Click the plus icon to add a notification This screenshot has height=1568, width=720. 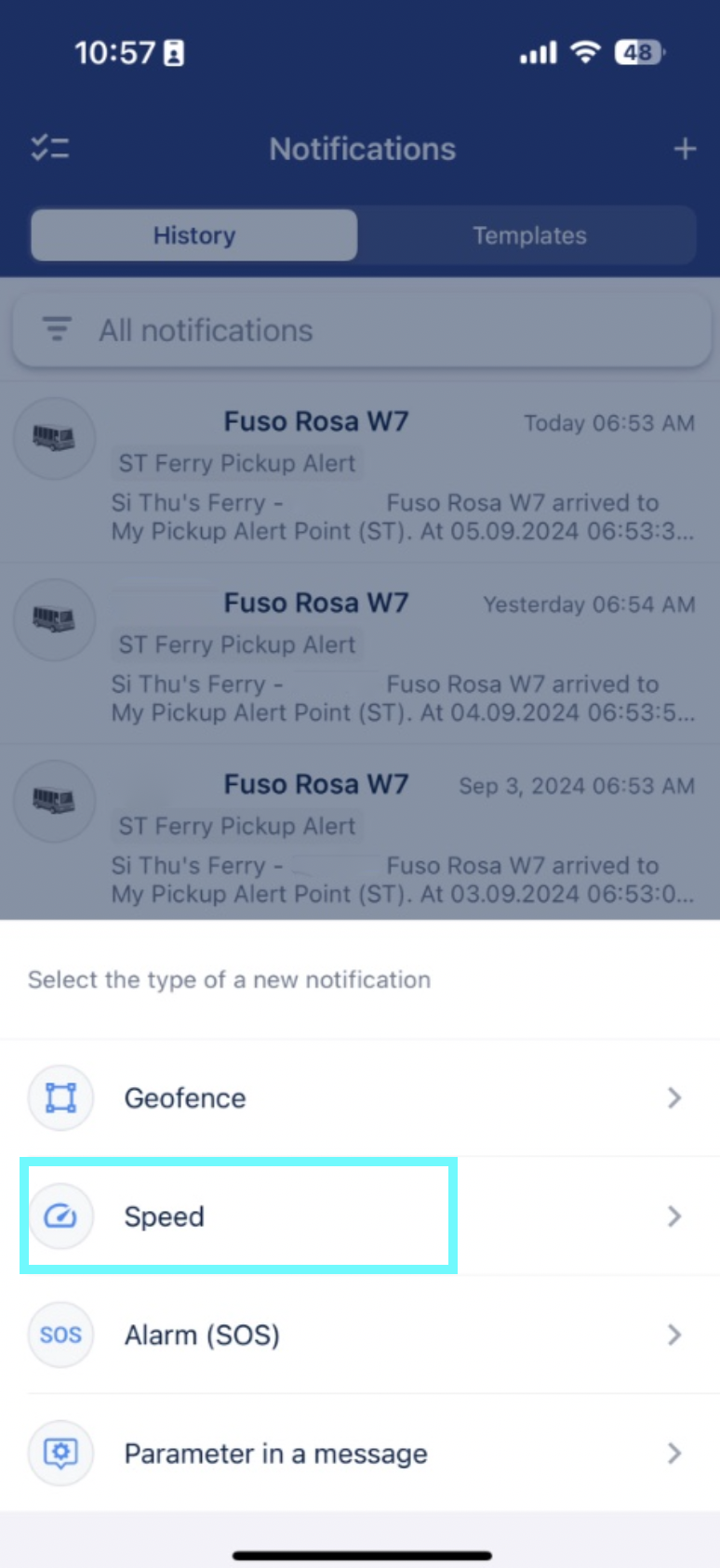point(685,148)
